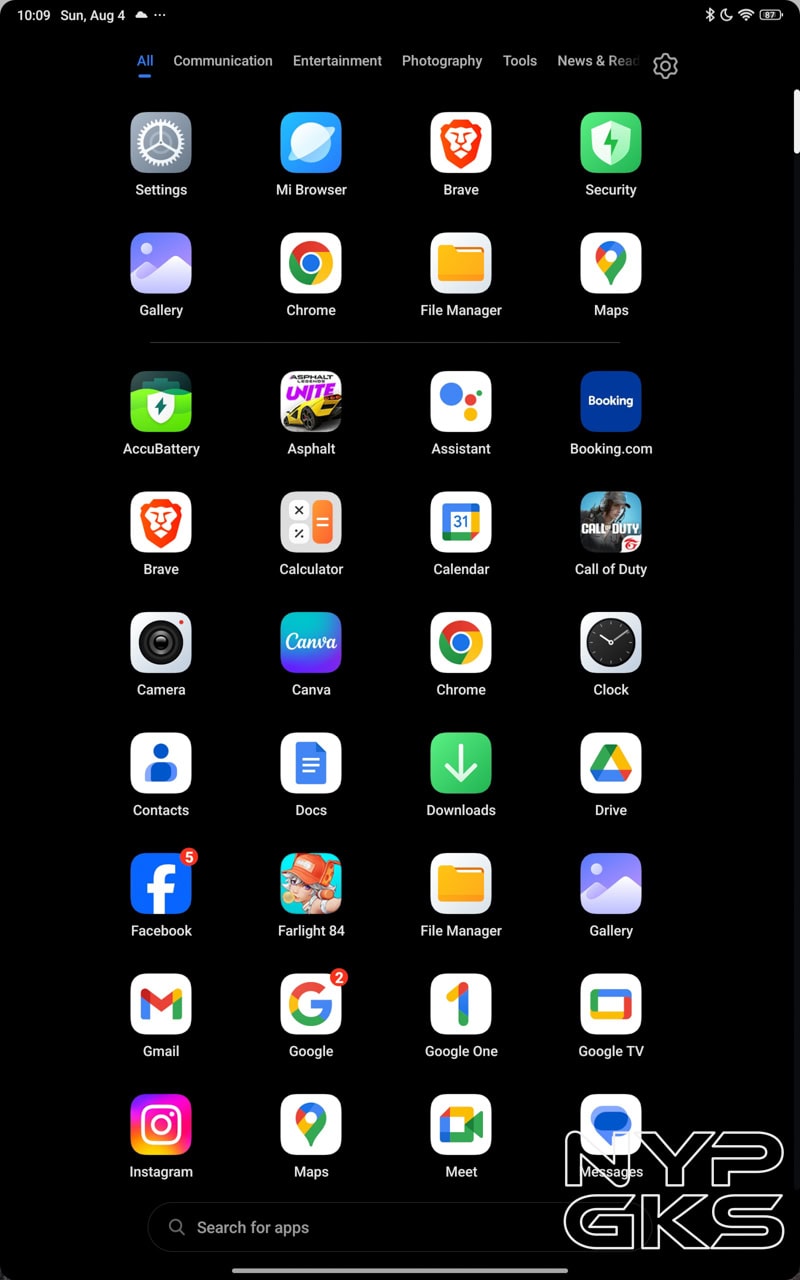This screenshot has width=800, height=1280.
Task: Launch Call of Duty
Action: click(611, 522)
